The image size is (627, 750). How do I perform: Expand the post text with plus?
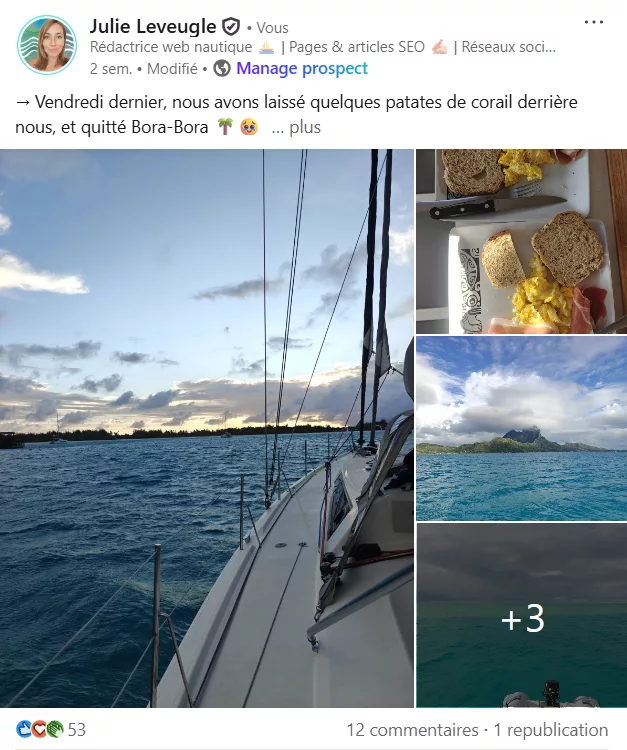tap(304, 128)
